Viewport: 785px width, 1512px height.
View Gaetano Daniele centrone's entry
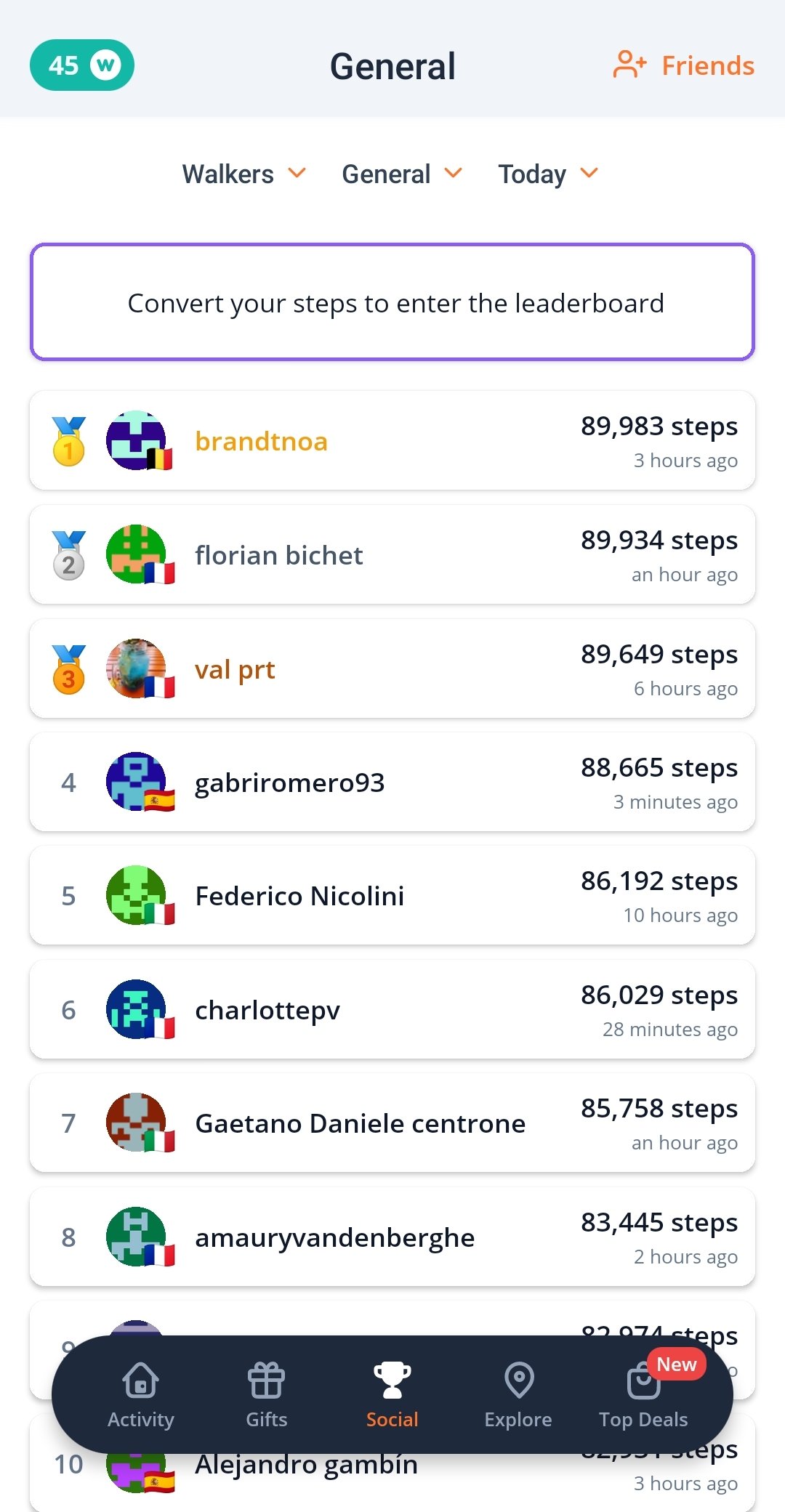coord(392,1123)
